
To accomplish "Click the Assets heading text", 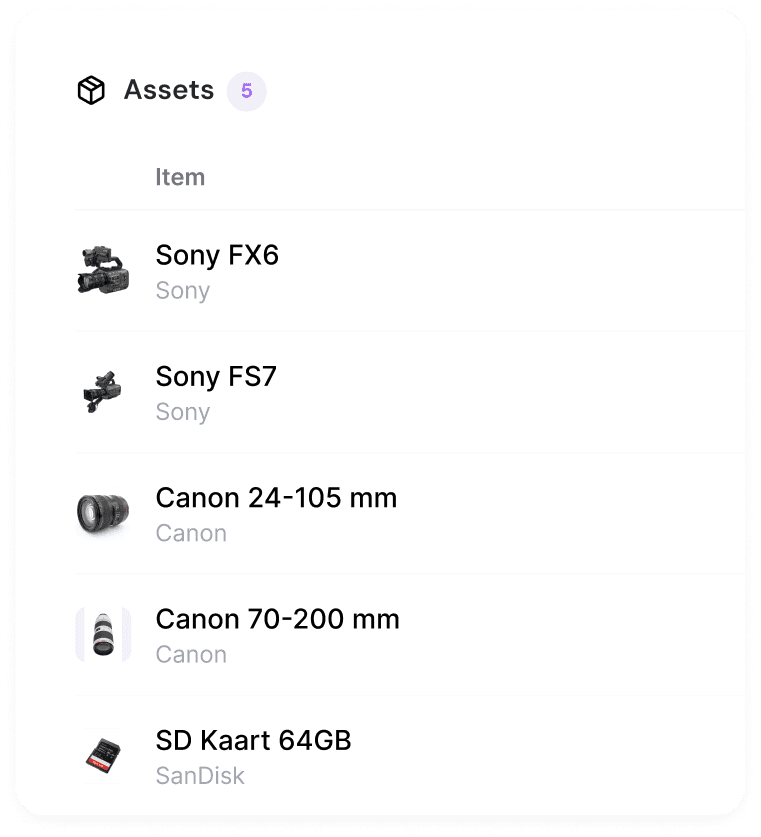I will [x=168, y=90].
